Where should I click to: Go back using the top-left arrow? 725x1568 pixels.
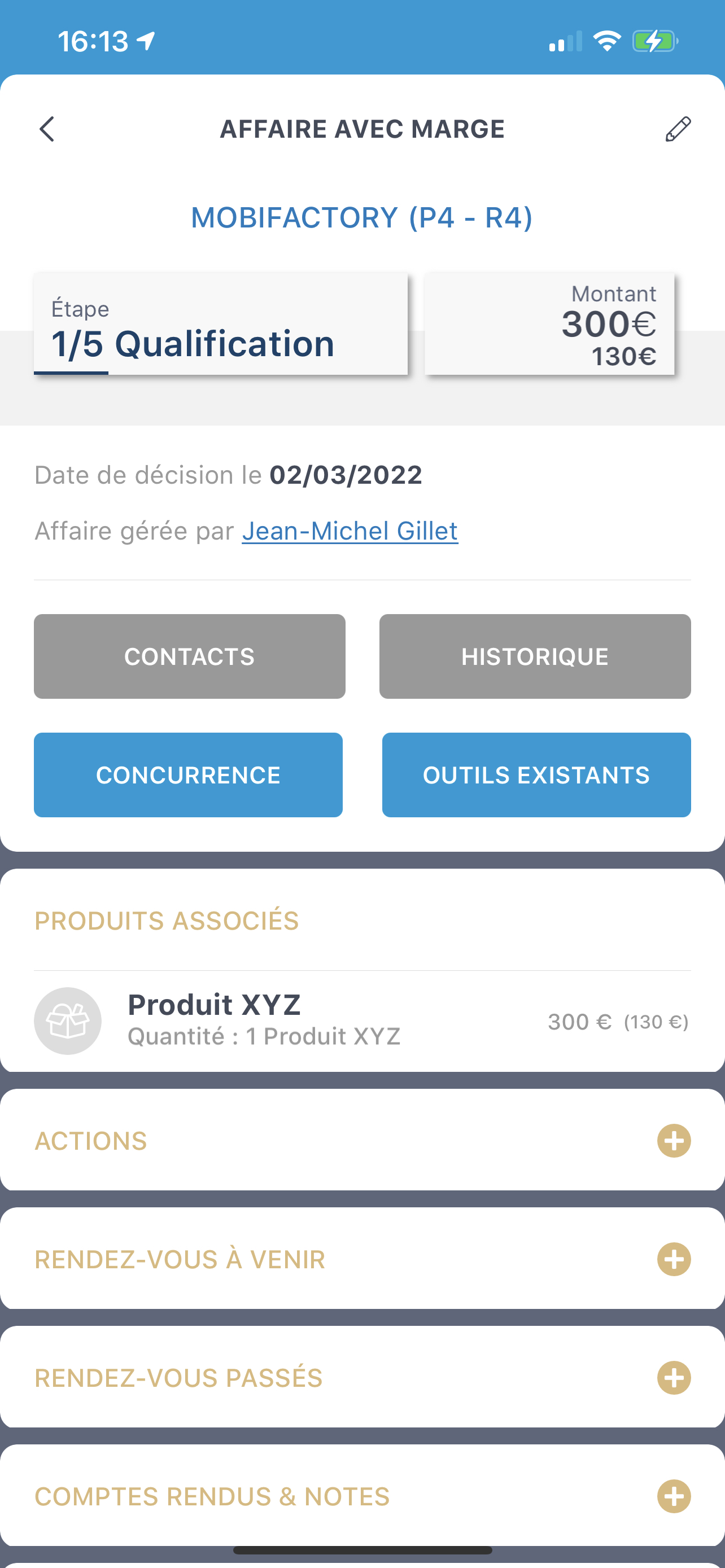tap(47, 129)
